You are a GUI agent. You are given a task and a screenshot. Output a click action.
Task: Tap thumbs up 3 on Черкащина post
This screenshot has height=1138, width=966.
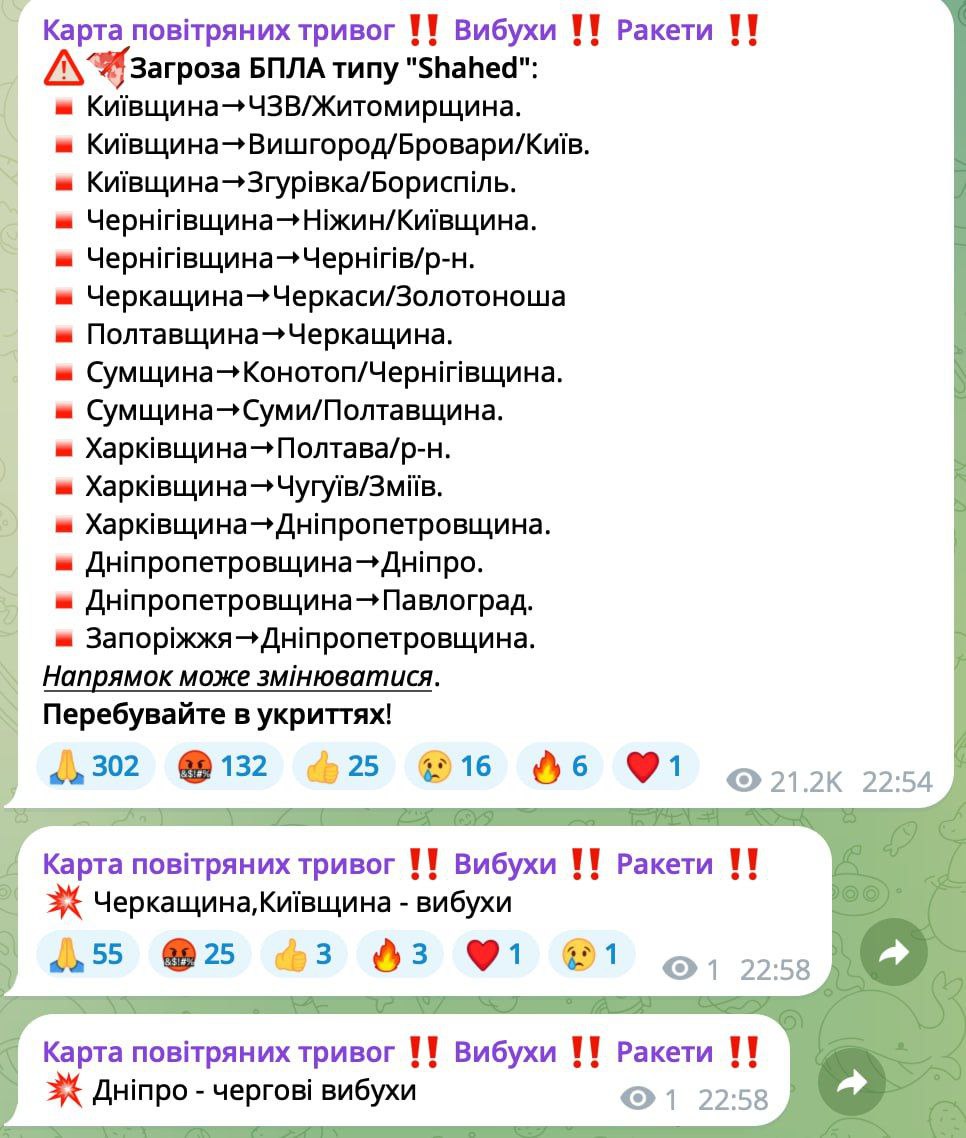coord(303,954)
